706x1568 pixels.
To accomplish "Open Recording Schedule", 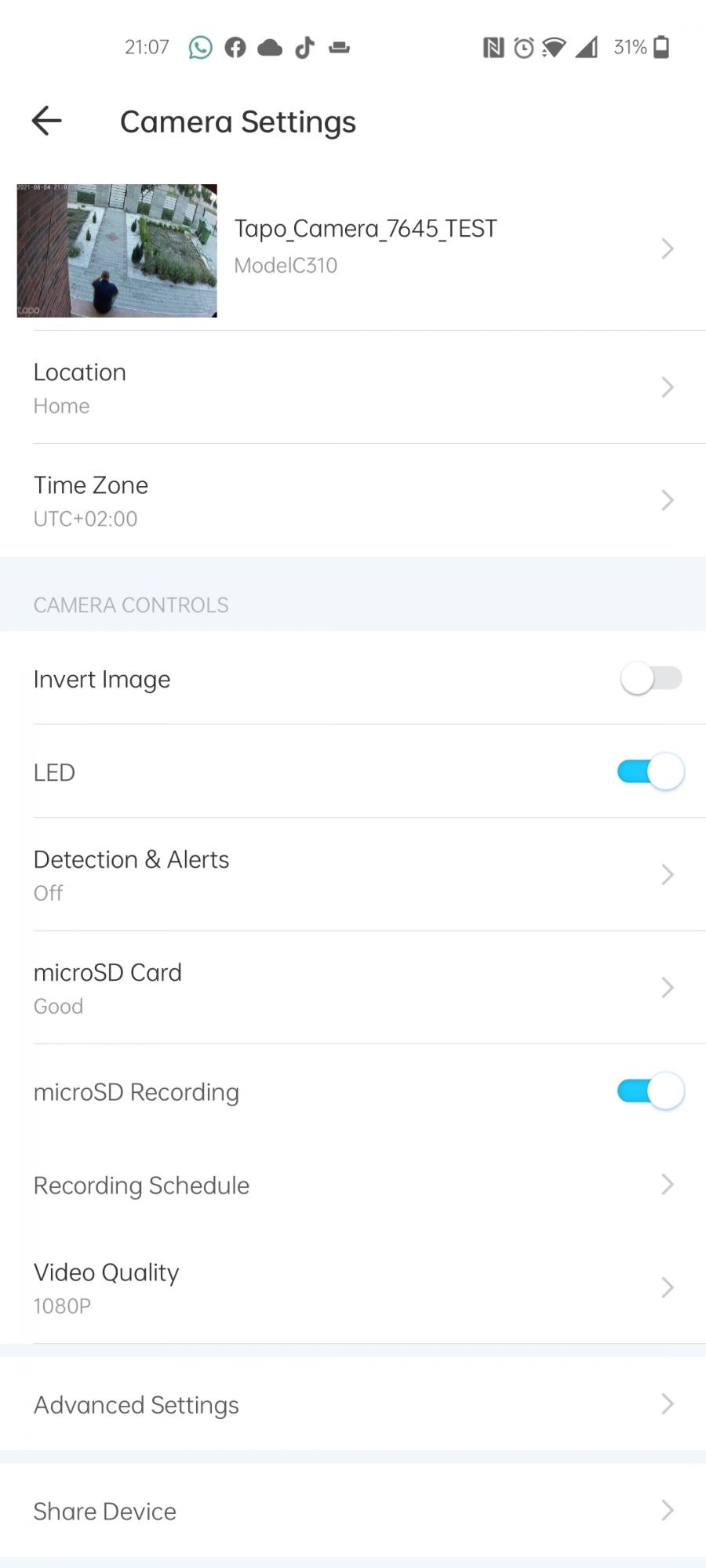I will click(353, 1185).
